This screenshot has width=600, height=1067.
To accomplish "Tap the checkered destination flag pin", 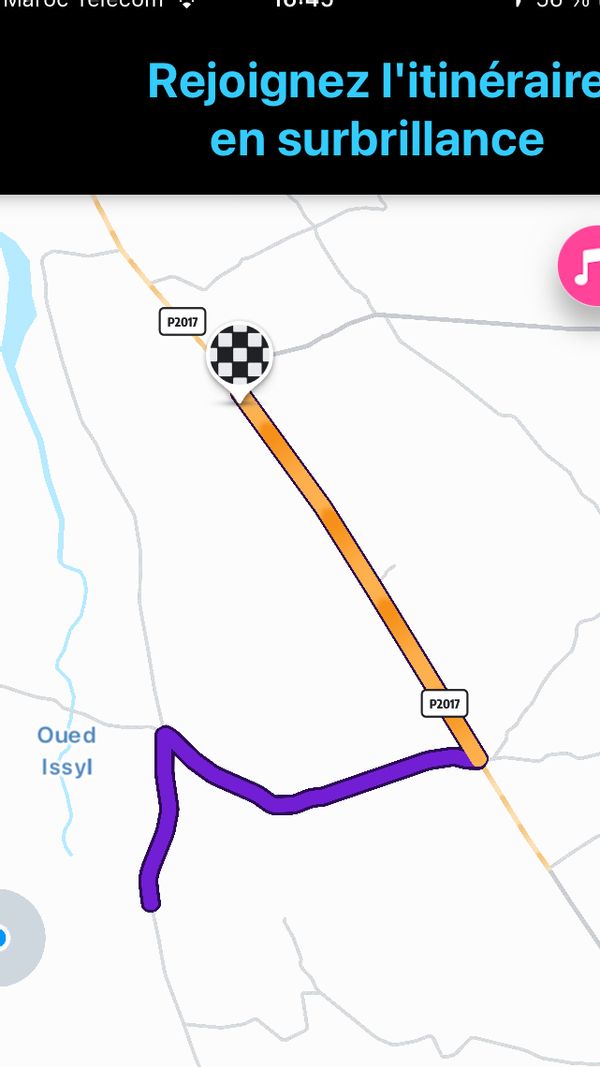I will pyautogui.click(x=240, y=355).
